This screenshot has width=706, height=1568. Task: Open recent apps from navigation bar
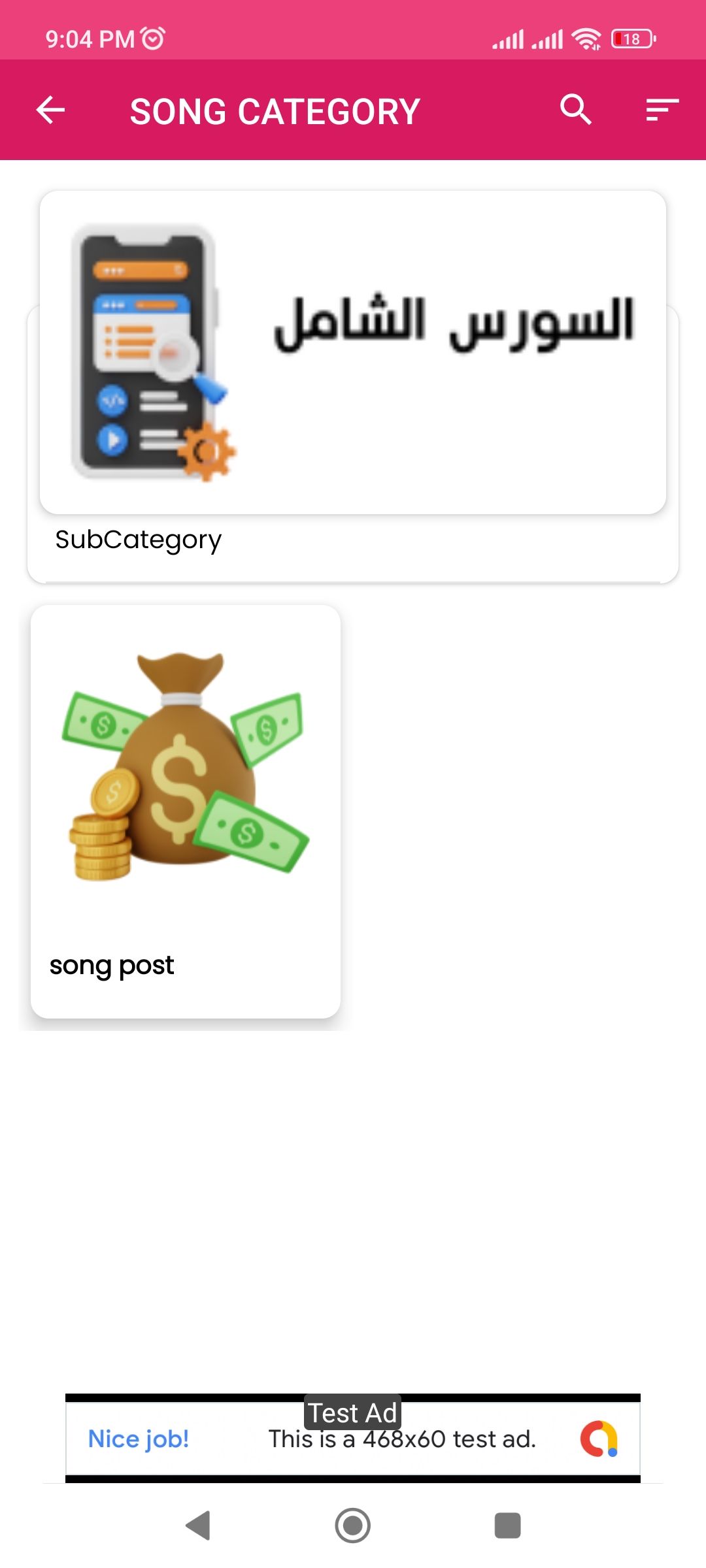click(508, 1526)
